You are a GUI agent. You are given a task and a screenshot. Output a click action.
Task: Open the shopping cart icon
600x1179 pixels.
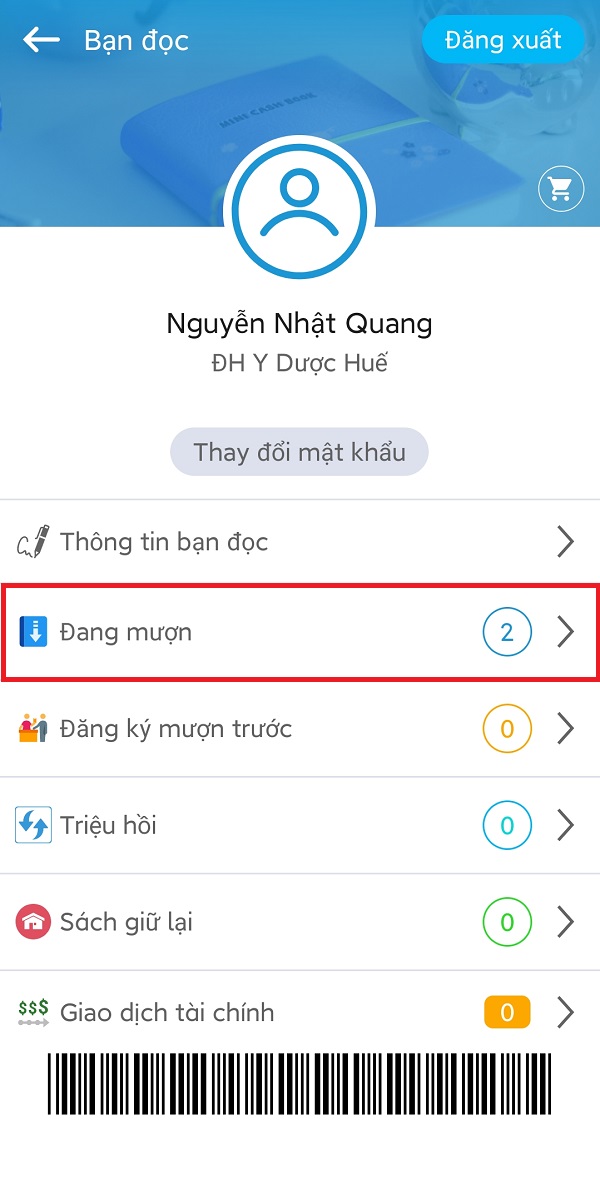tap(561, 189)
